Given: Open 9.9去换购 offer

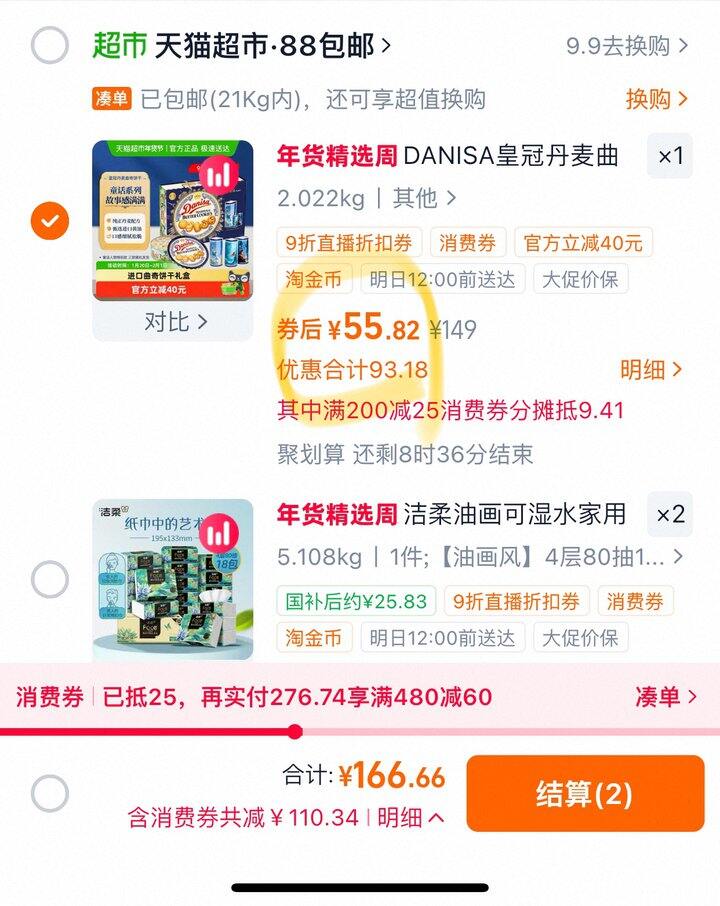Looking at the screenshot, I should (627, 45).
